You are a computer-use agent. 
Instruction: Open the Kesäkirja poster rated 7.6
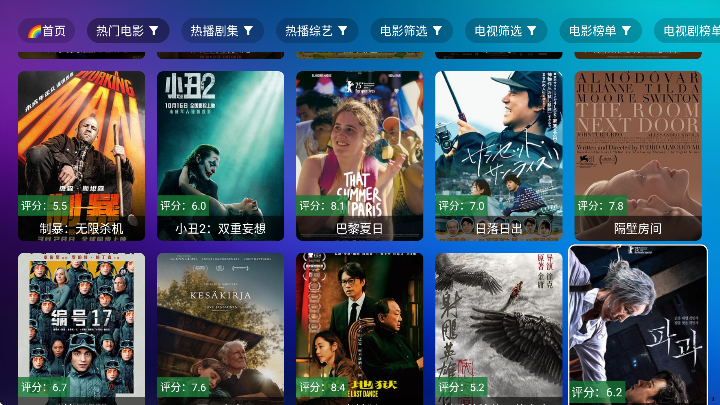coord(220,328)
